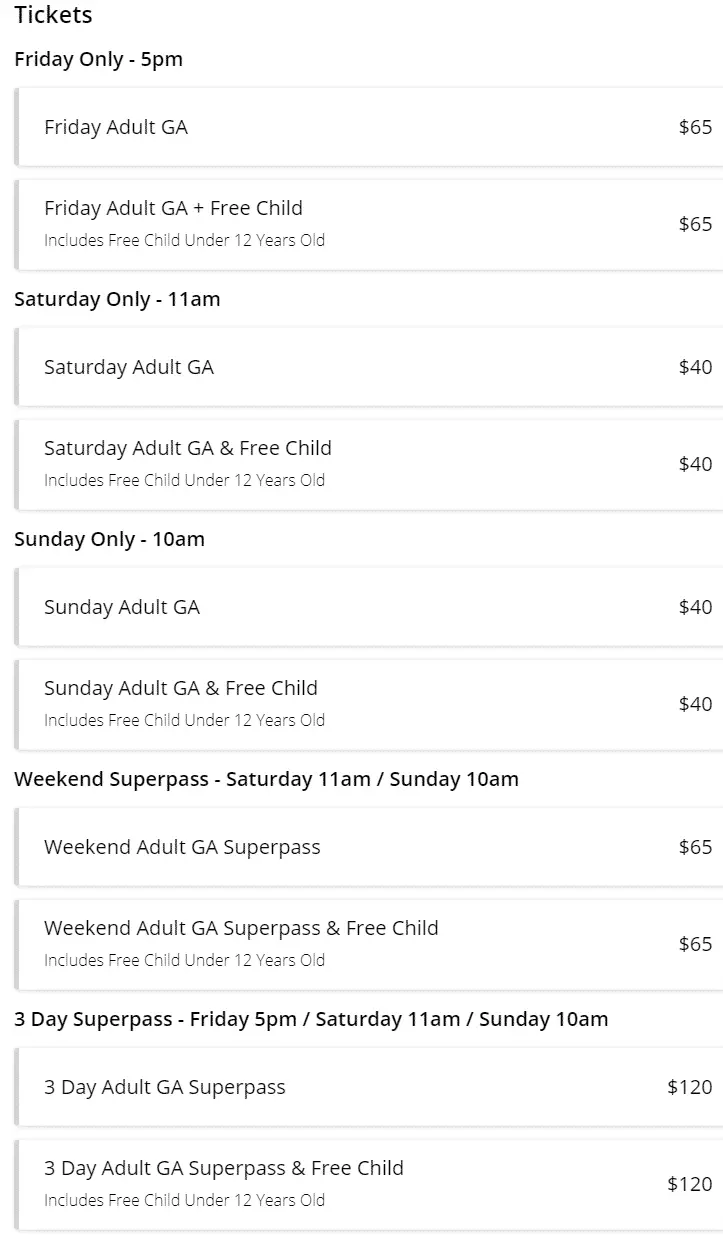Pick the 3 Day Adult GA Superpass

368,1087
